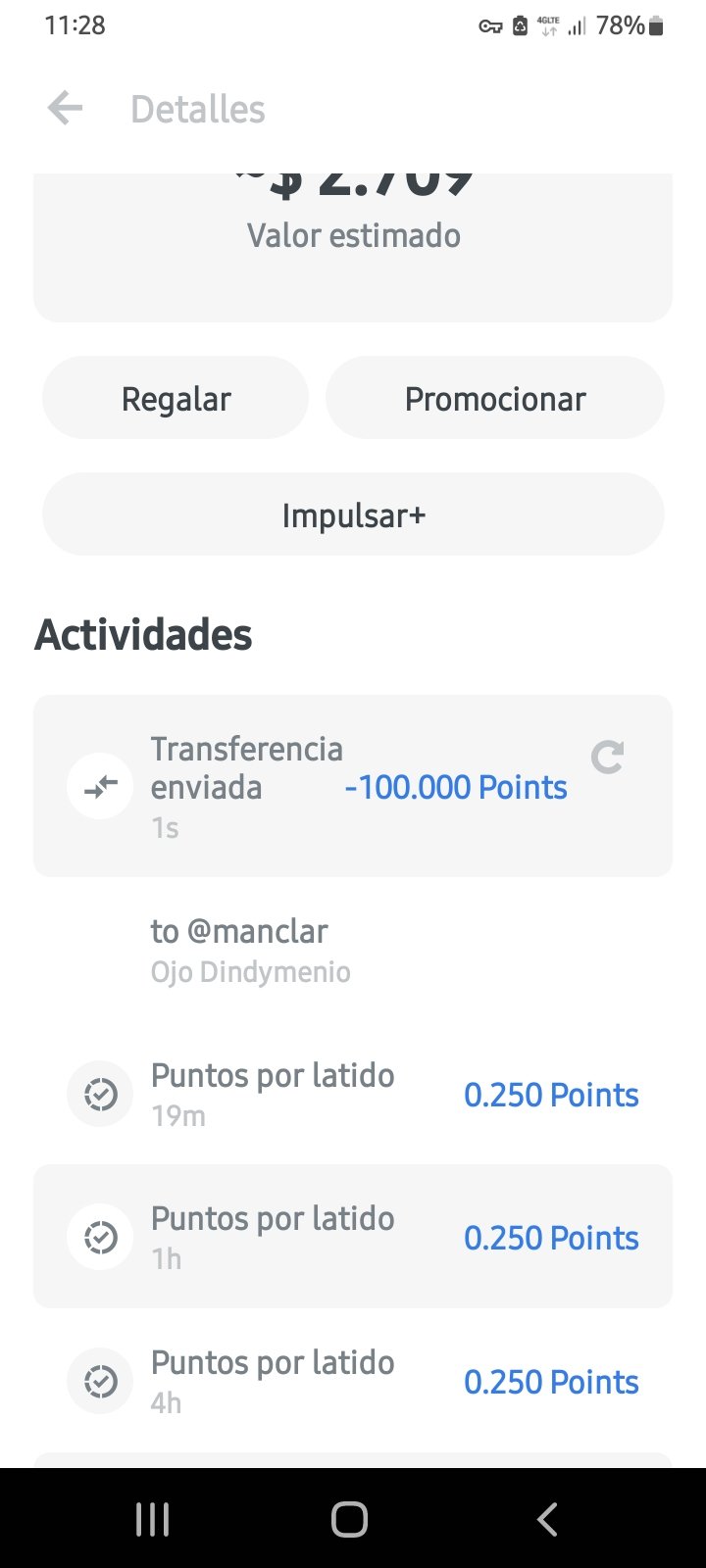The height and width of the screenshot is (1568, 706).
Task: Show recent apps from the navigation bar
Action: (x=152, y=1519)
